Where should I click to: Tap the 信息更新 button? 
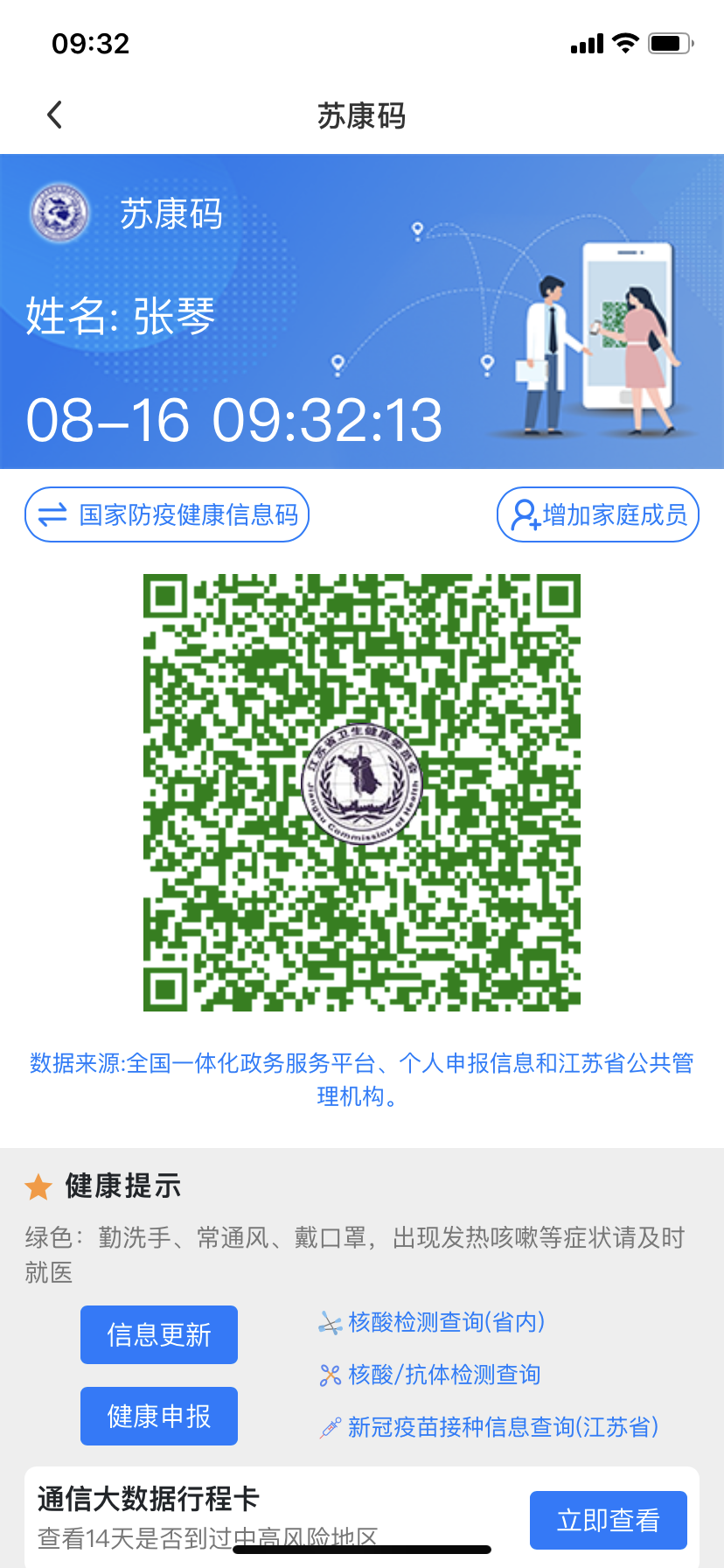159,1334
